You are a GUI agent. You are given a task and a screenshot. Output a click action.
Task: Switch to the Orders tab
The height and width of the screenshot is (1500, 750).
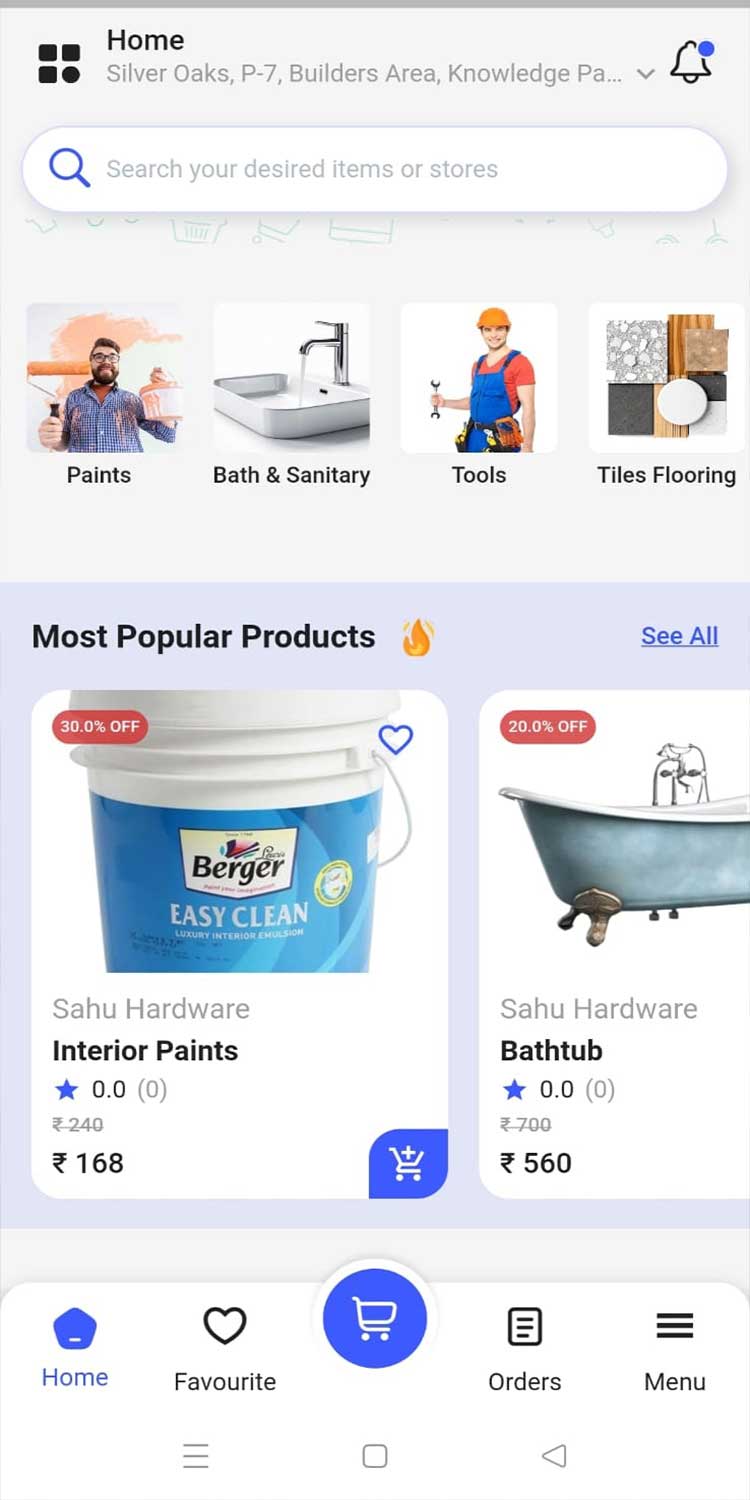pyautogui.click(x=525, y=1348)
